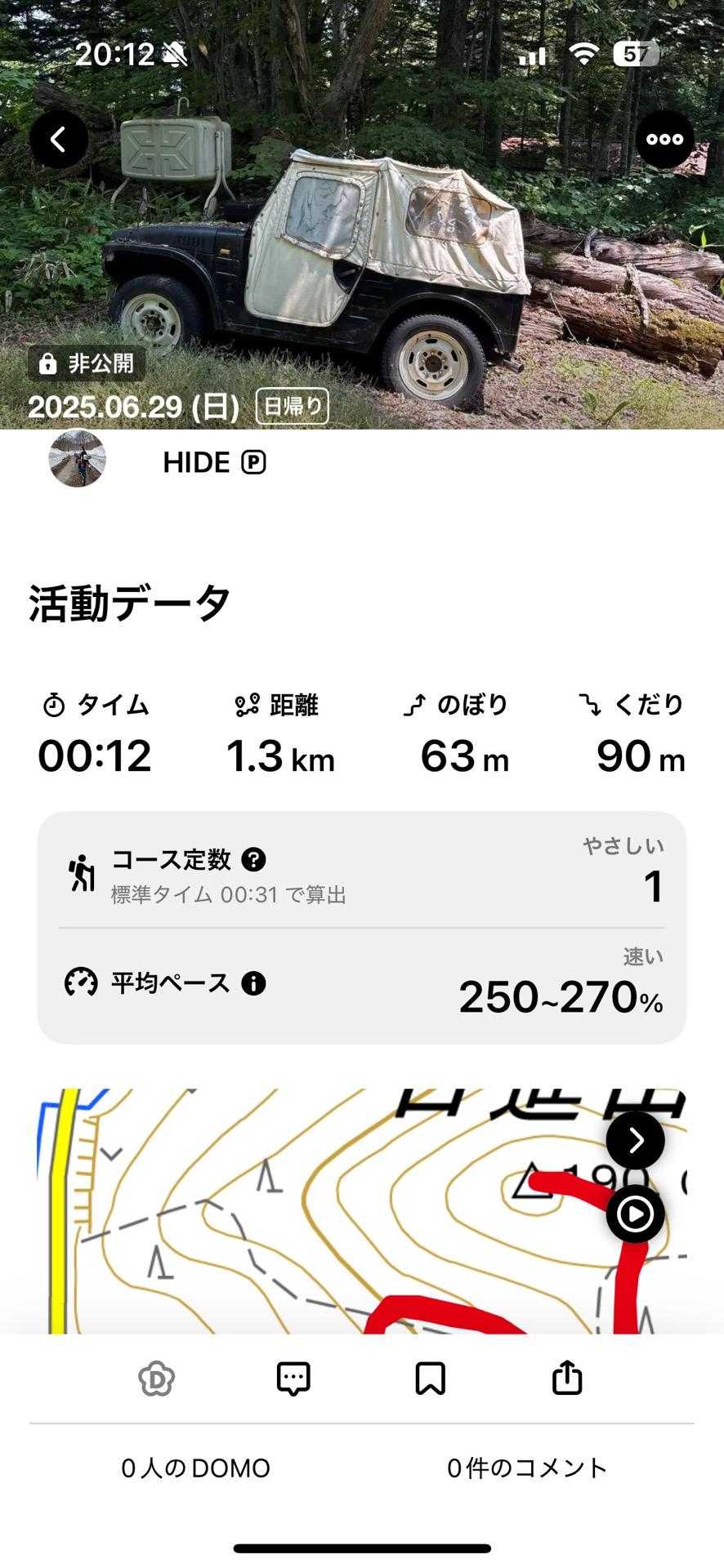Viewport: 724px width, 1568px height.
Task: Share this activity
Action: tap(567, 1379)
